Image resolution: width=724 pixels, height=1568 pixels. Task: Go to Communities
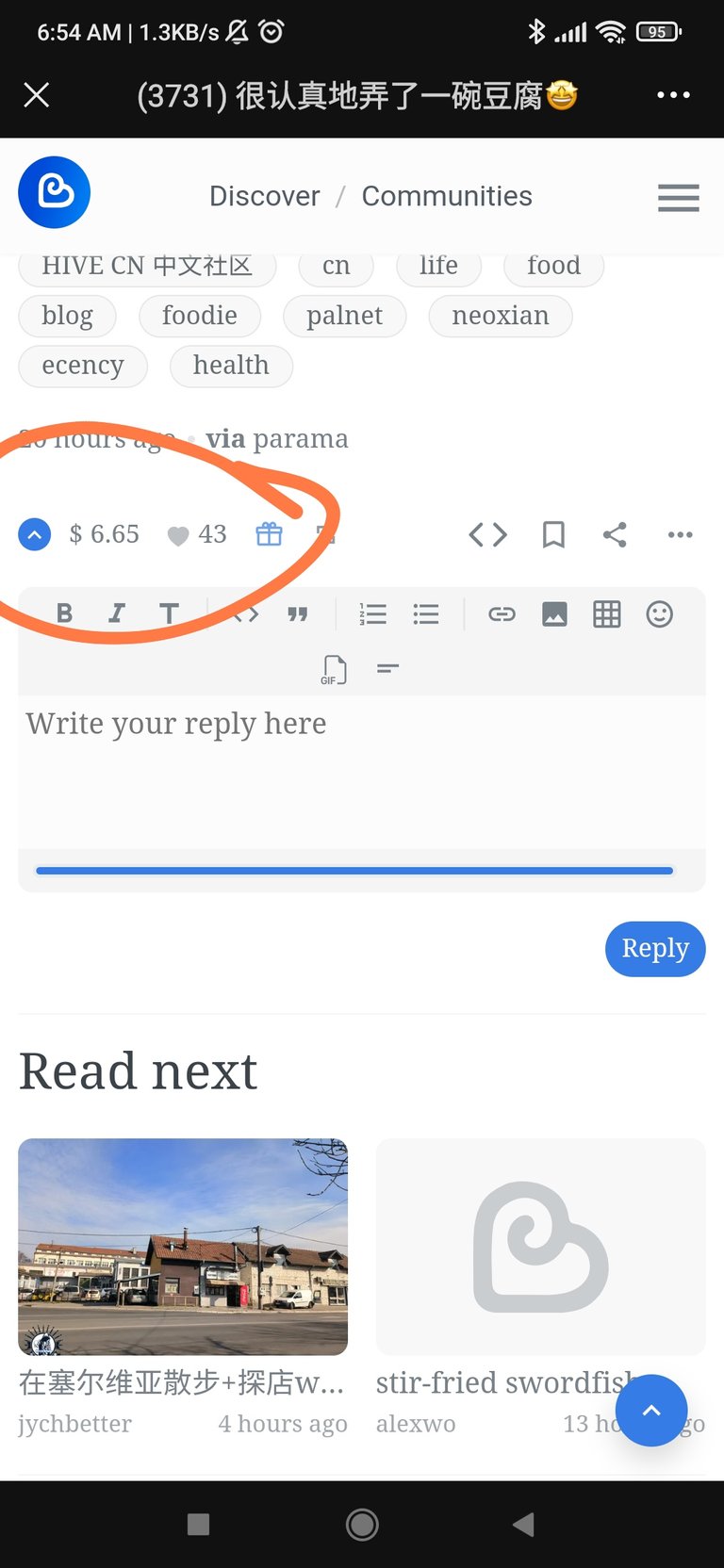(x=447, y=196)
